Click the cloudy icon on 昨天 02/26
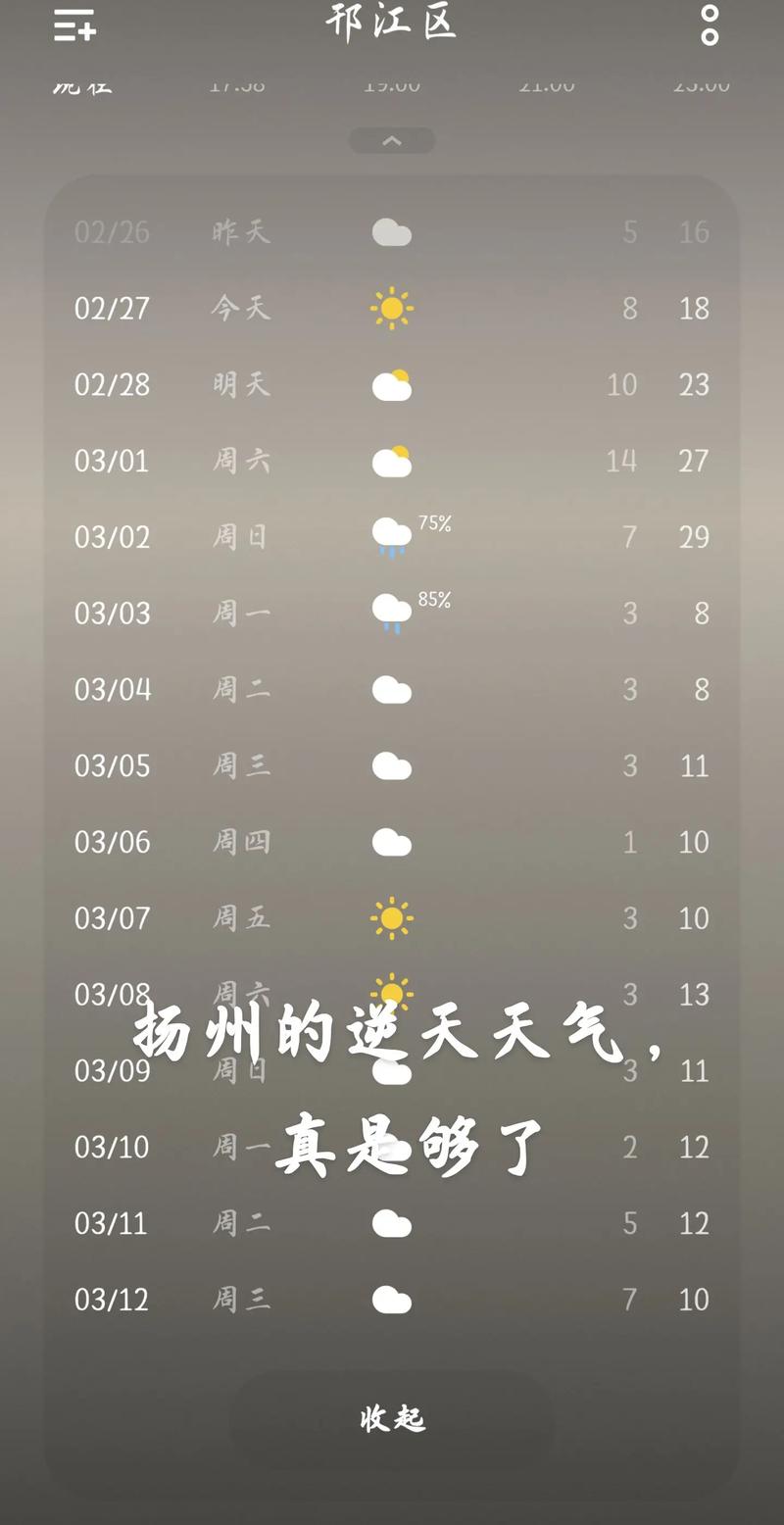The height and width of the screenshot is (1525, 784). 392,231
